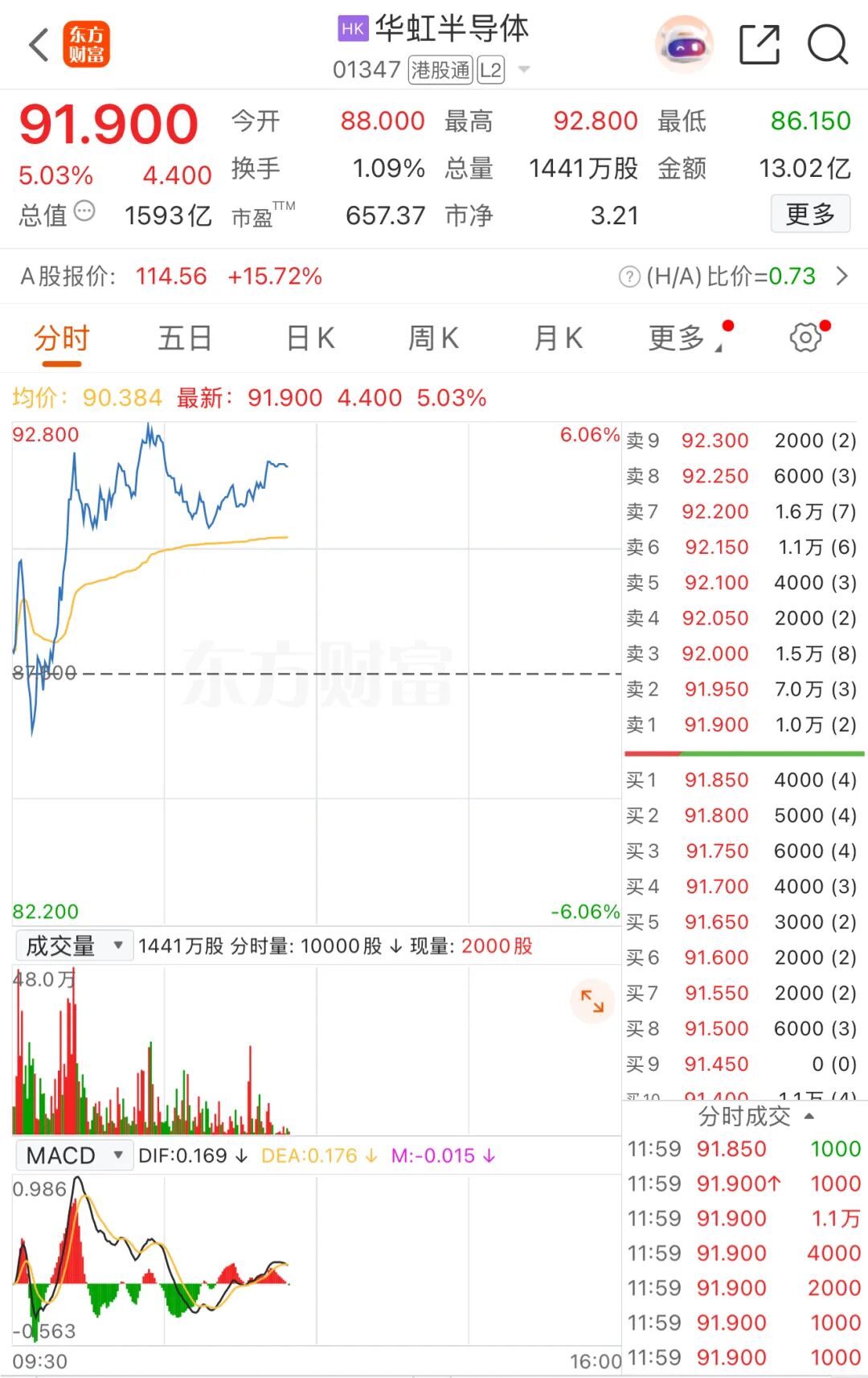Viewport: 868px width, 1378px height.
Task: Tap the help icon next to (H/A)比价
Action: (629, 277)
